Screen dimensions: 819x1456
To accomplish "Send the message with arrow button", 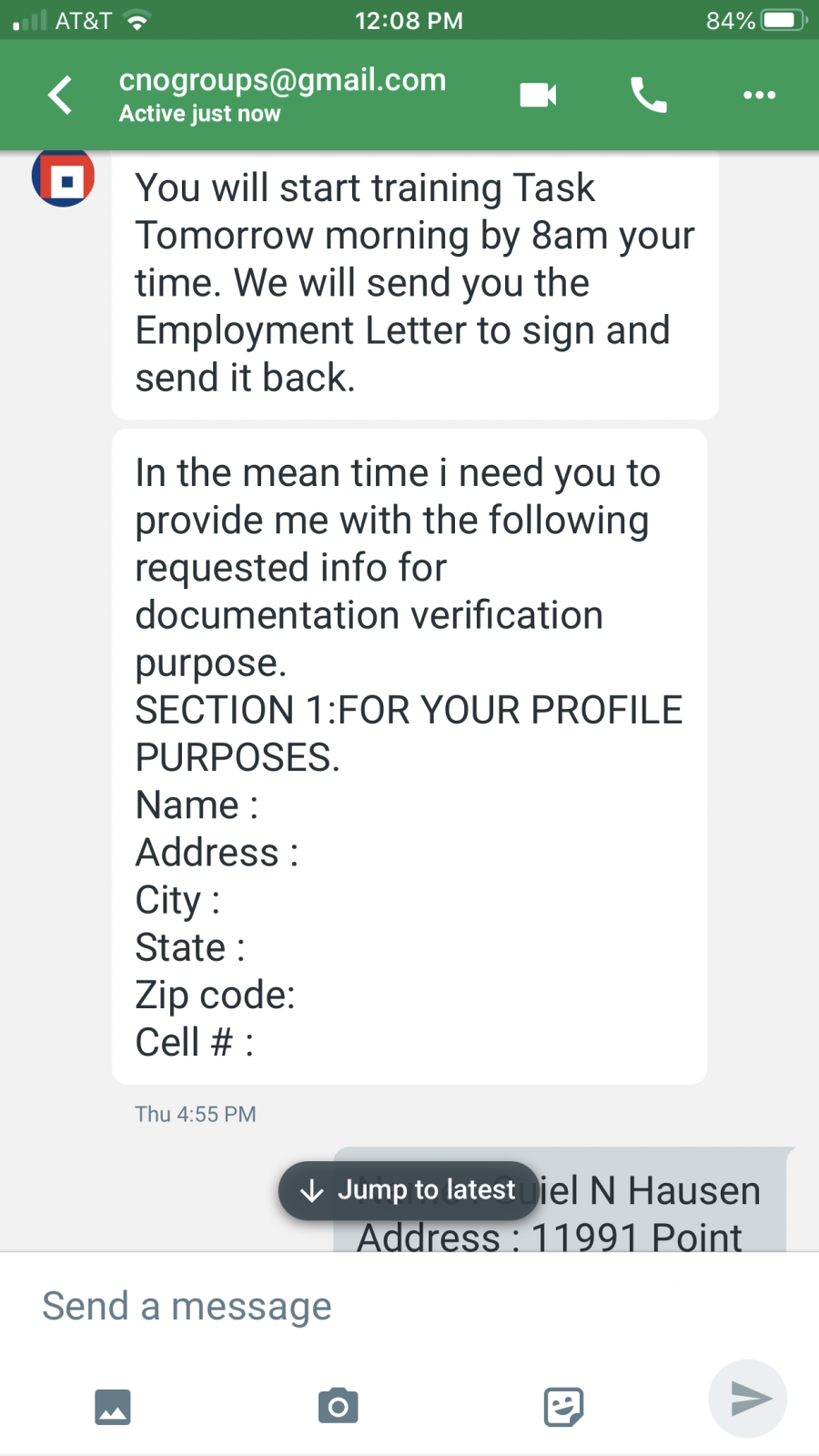I will (x=748, y=1399).
